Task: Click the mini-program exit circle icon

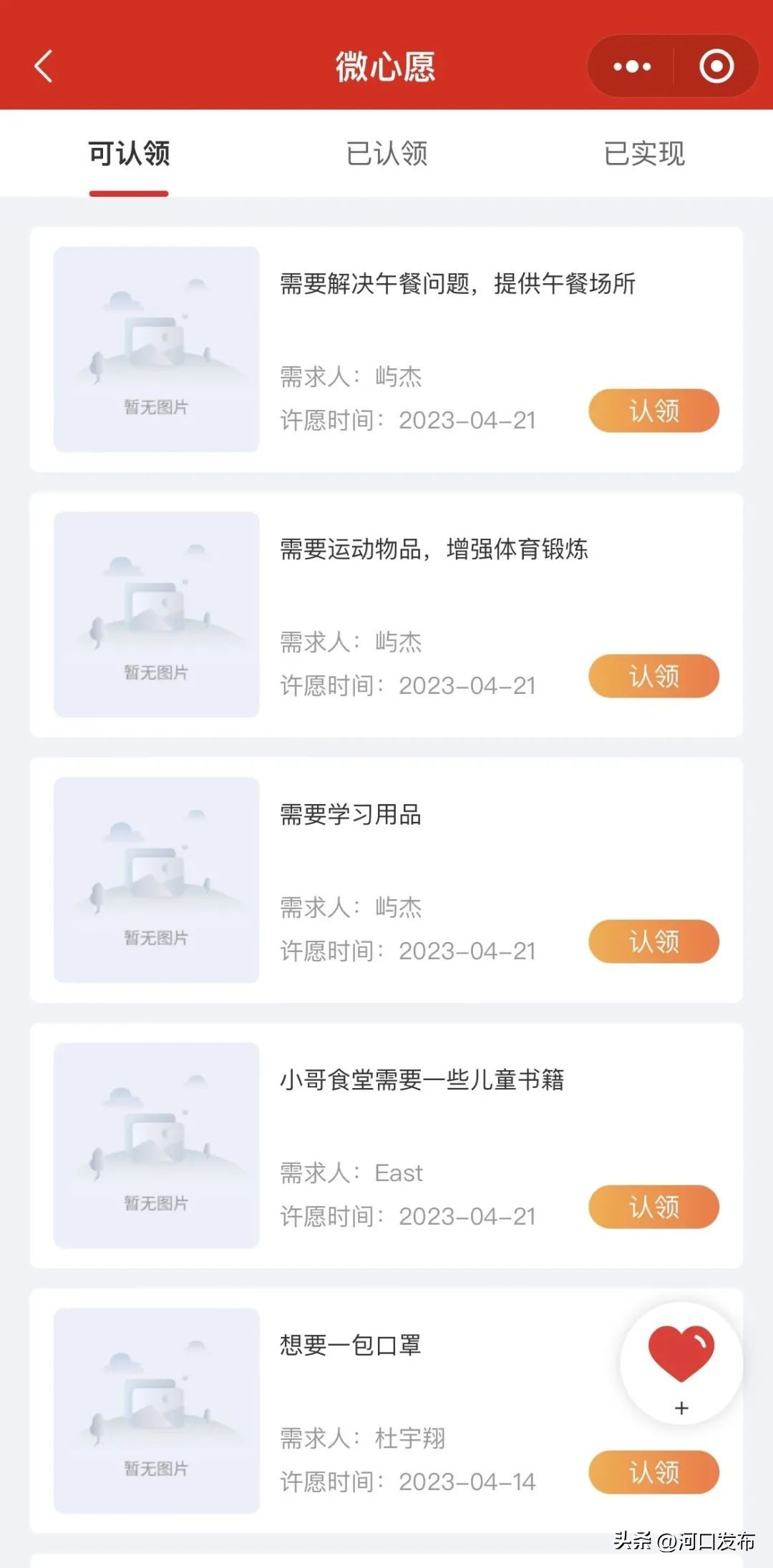Action: [716, 67]
